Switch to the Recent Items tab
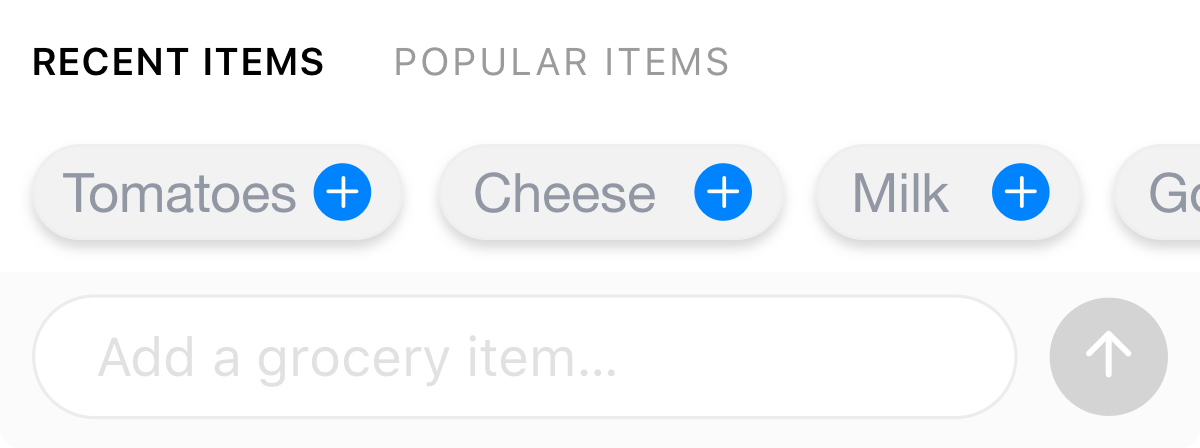The image size is (1200, 448). coord(178,62)
